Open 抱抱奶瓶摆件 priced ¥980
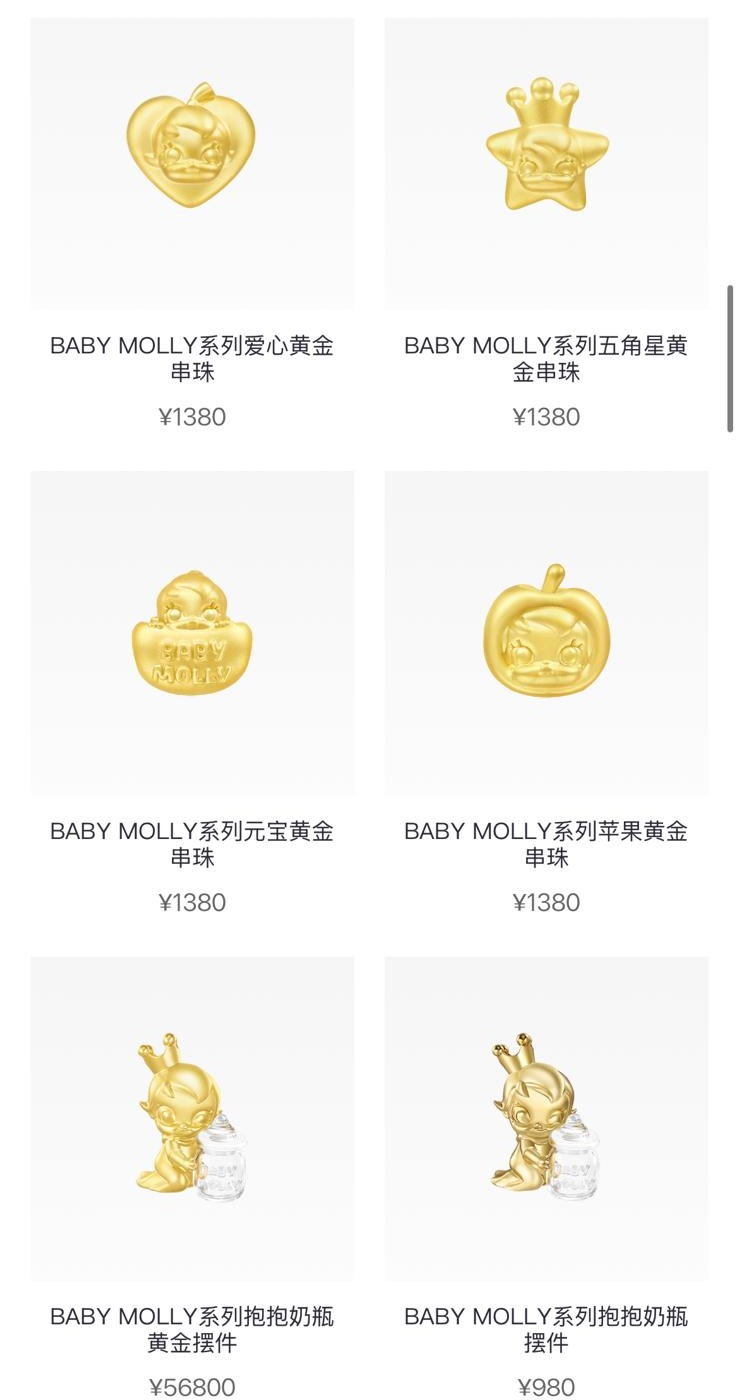Image resolution: width=739 pixels, height=1400 pixels. (x=546, y=1118)
